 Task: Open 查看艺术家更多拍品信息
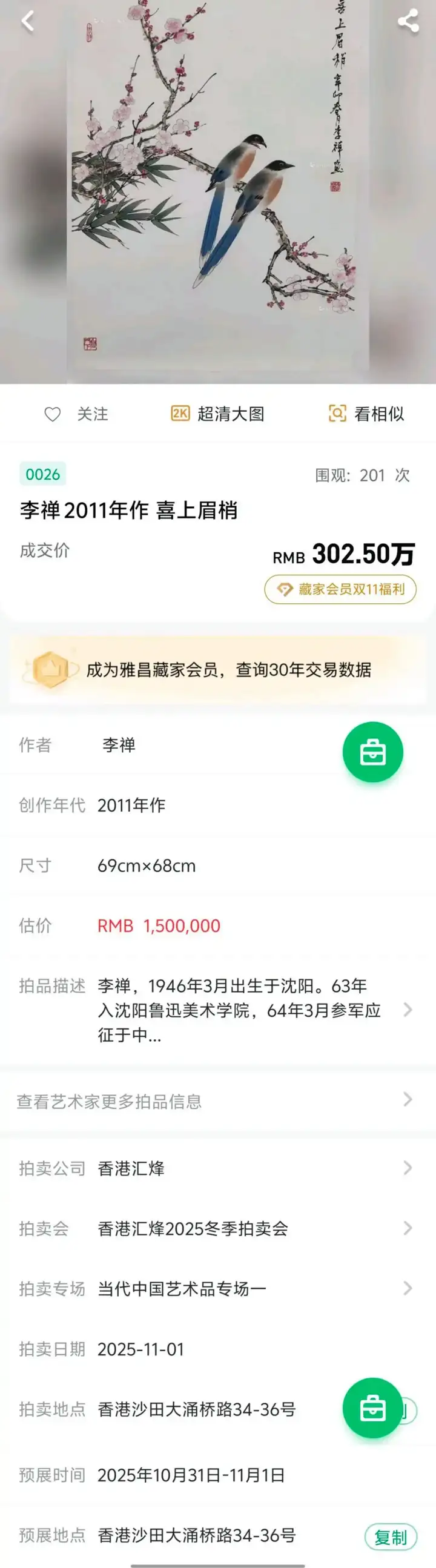pos(217,1101)
